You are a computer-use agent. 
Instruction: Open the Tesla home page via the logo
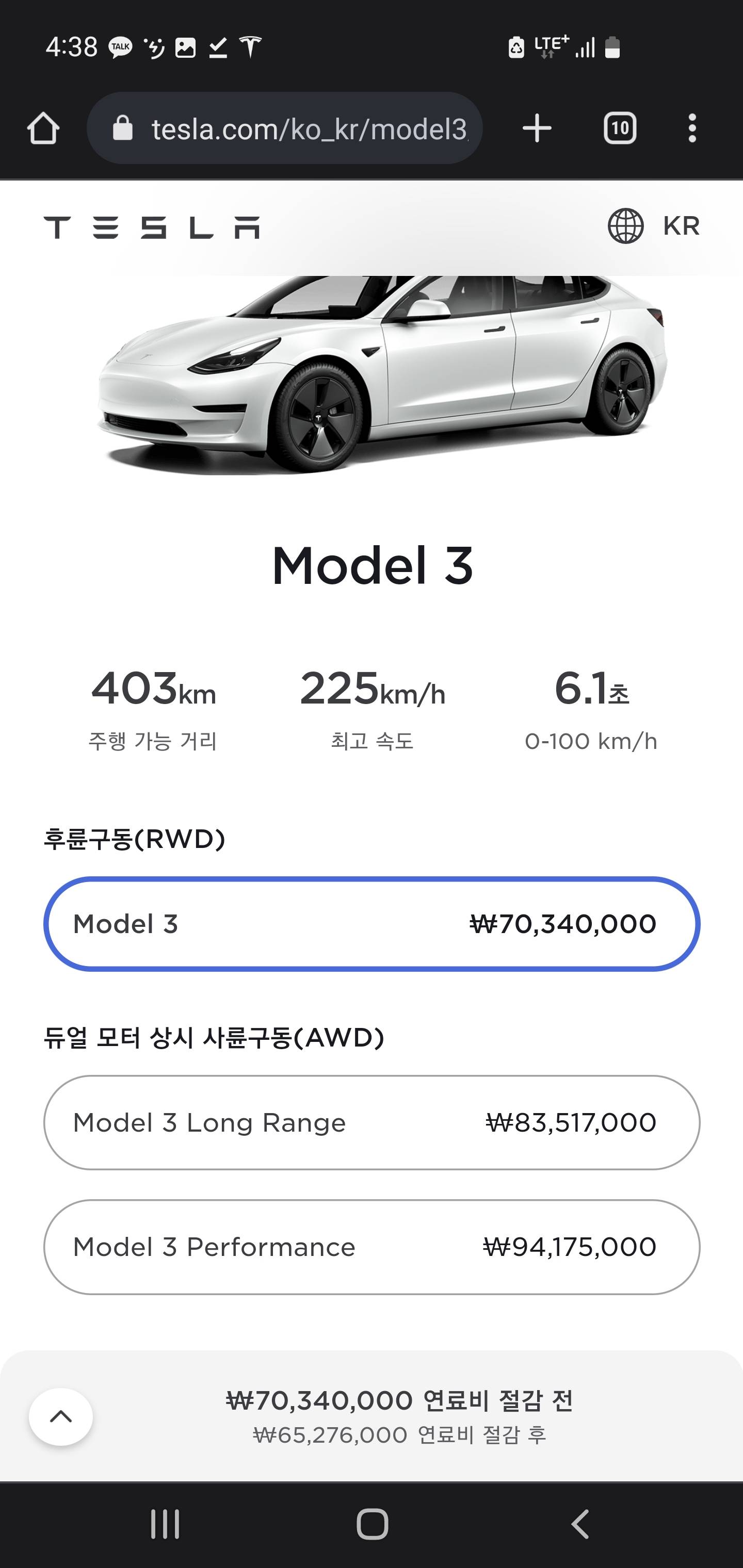152,227
